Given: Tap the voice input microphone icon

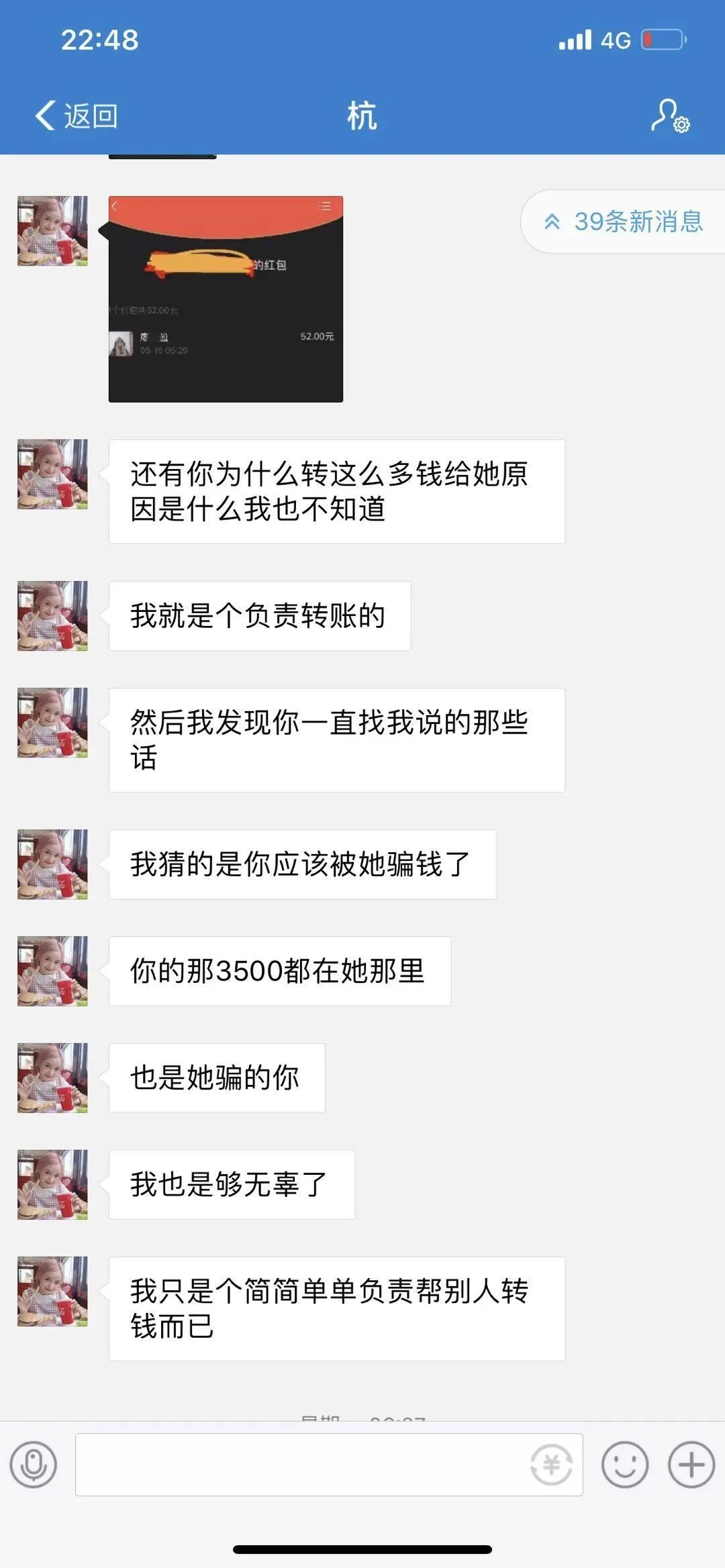Looking at the screenshot, I should click(x=34, y=1465).
